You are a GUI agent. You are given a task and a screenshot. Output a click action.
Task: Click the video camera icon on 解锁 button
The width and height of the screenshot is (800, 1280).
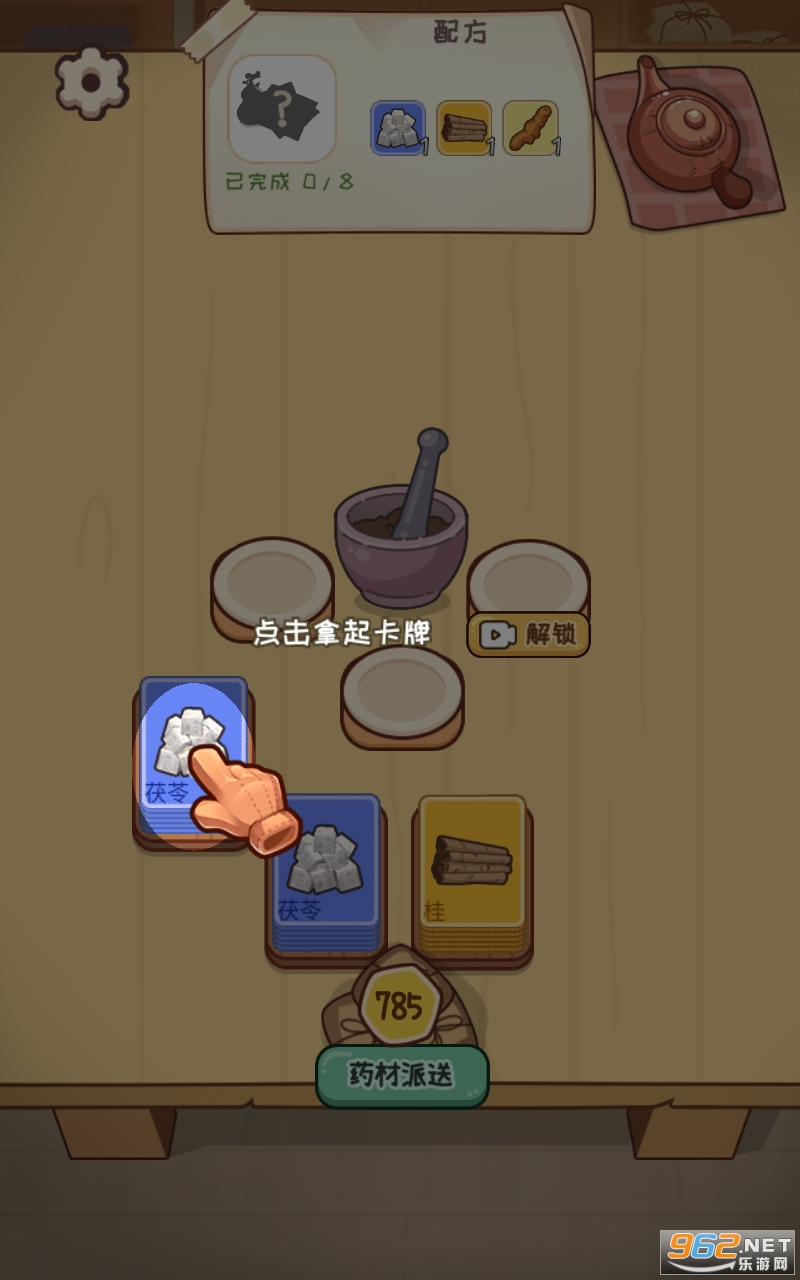click(x=497, y=632)
